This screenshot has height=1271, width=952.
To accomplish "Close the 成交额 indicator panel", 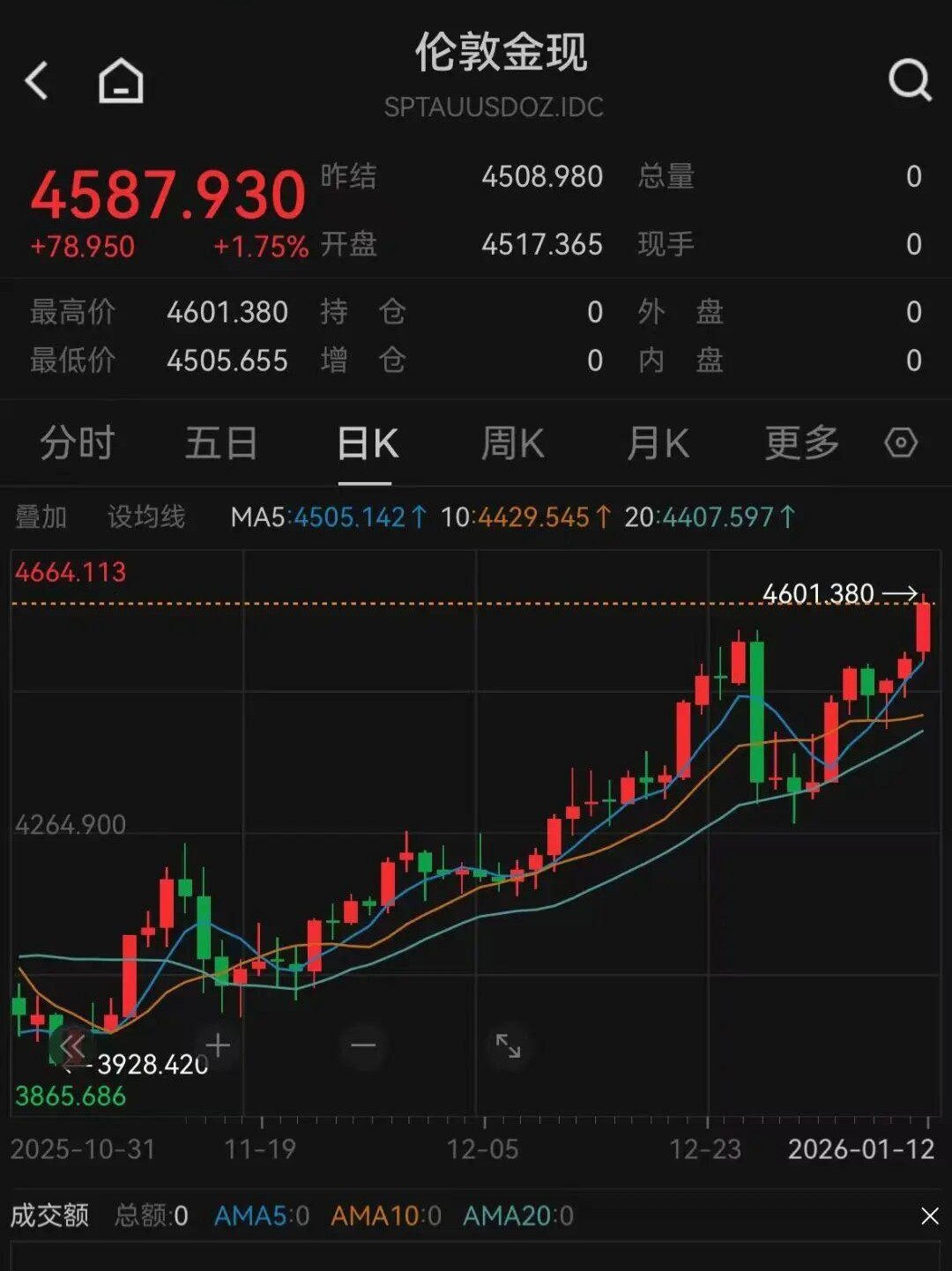I will point(929,1216).
